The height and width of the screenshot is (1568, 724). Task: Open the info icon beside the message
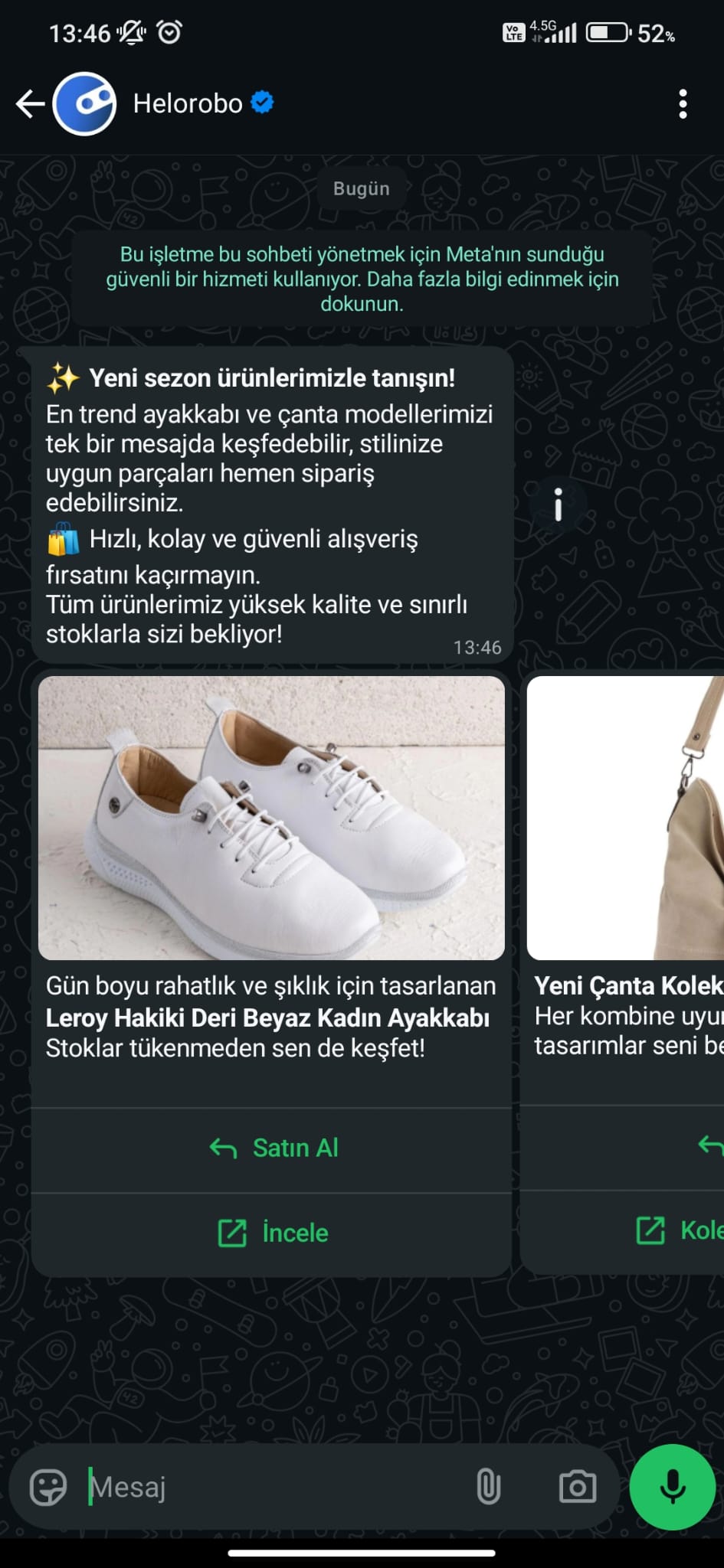click(559, 505)
